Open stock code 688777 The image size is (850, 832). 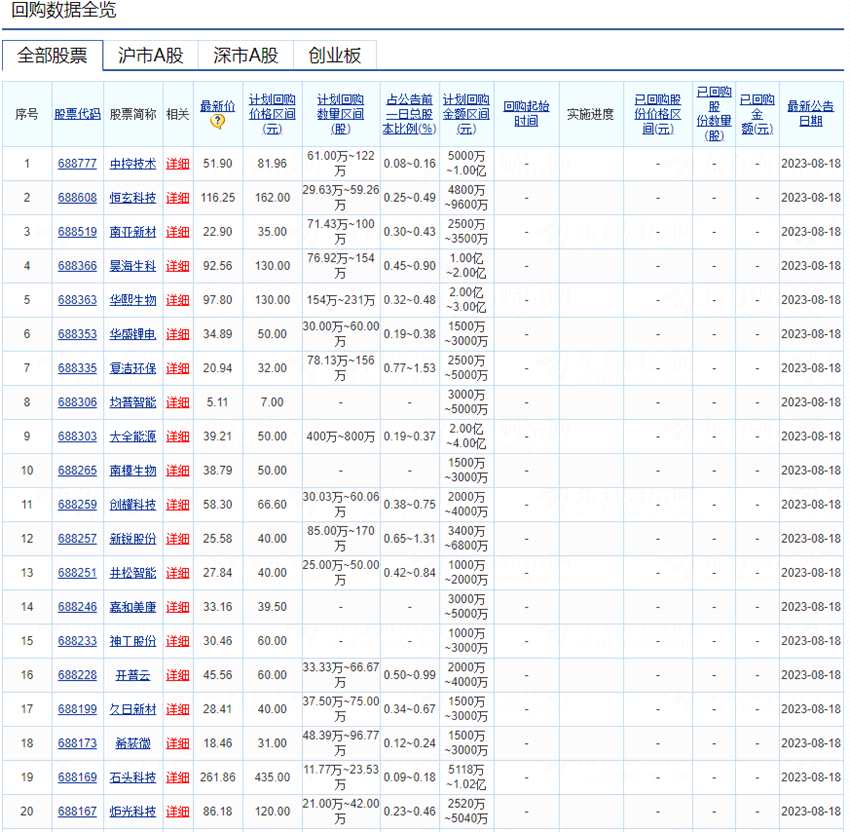pyautogui.click(x=77, y=164)
